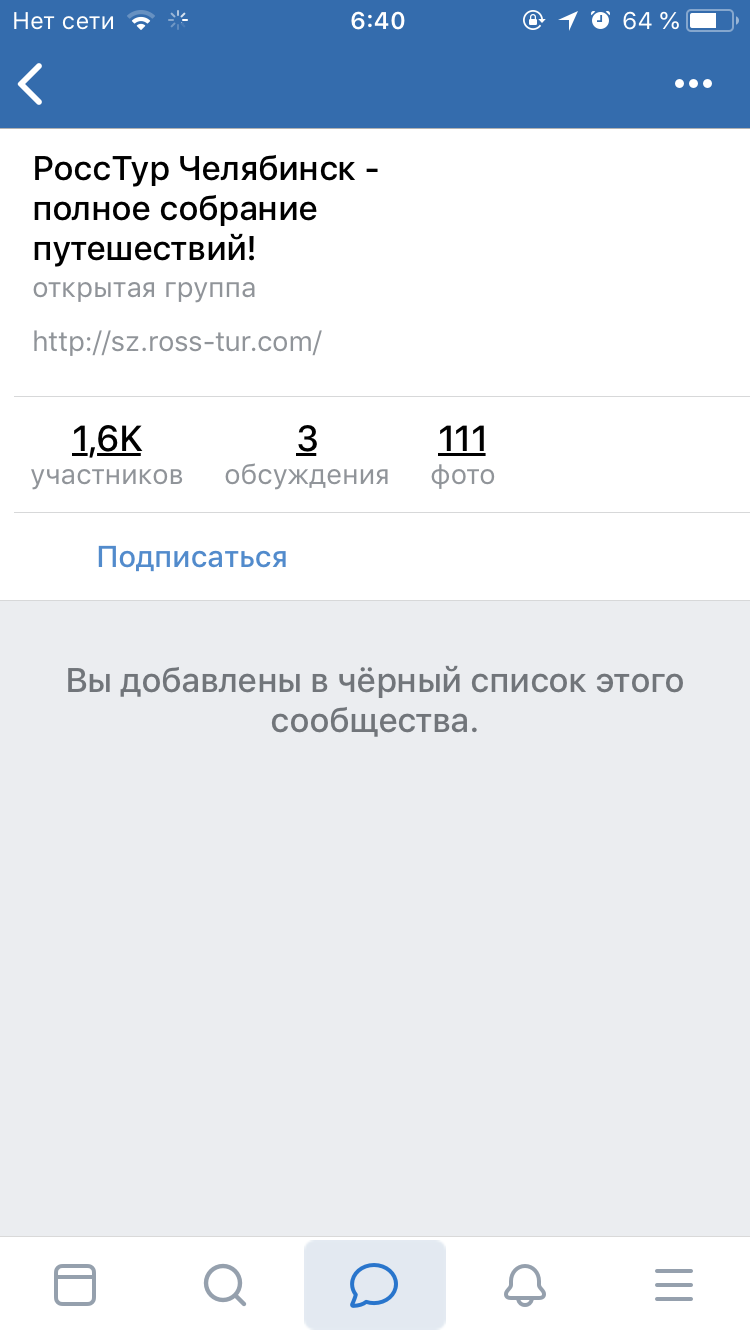Open the 3 обсуждения discussions

pyautogui.click(x=307, y=455)
